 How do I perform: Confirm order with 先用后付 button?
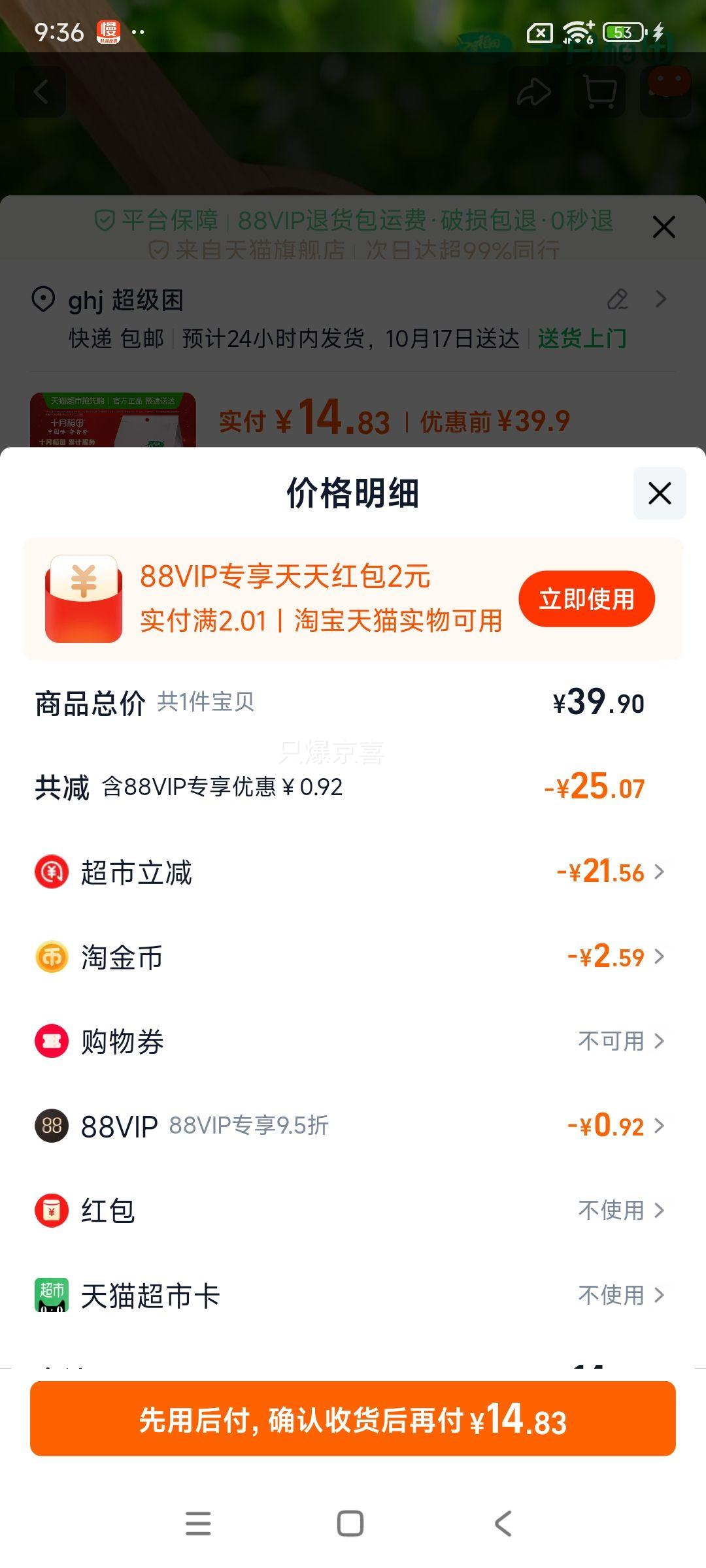point(353,1419)
